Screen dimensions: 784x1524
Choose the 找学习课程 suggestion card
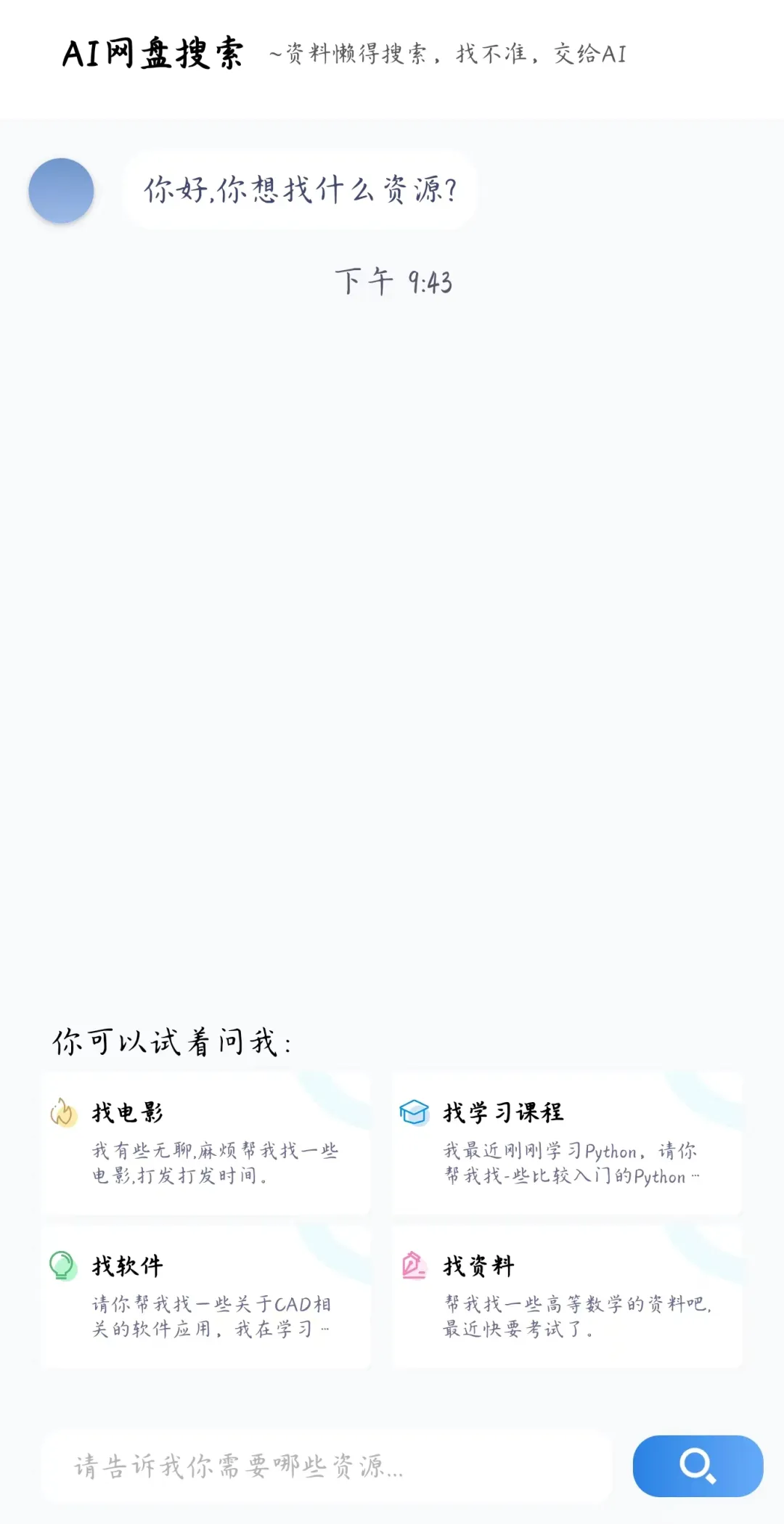point(567,1143)
